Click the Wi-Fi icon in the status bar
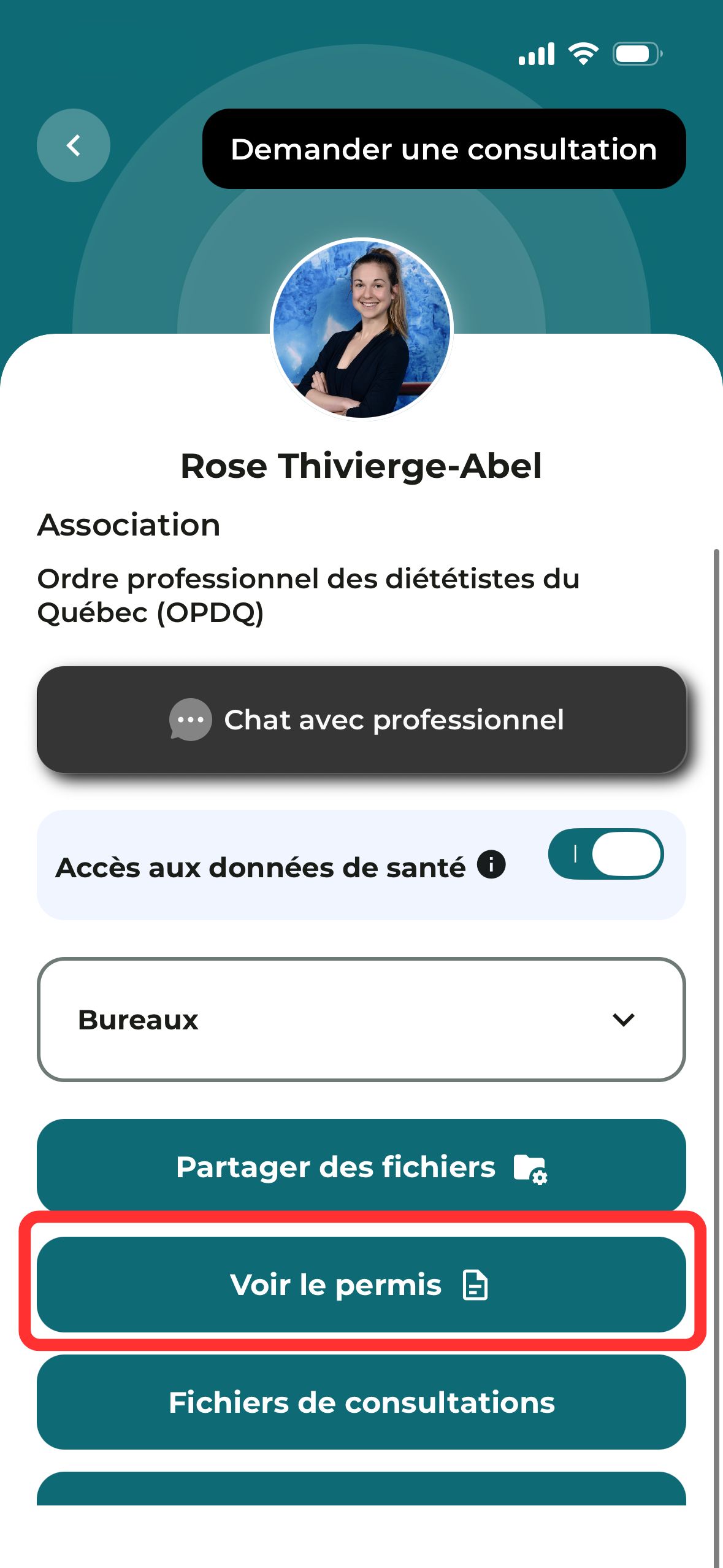Screen dimensions: 723x1568 click(583, 54)
